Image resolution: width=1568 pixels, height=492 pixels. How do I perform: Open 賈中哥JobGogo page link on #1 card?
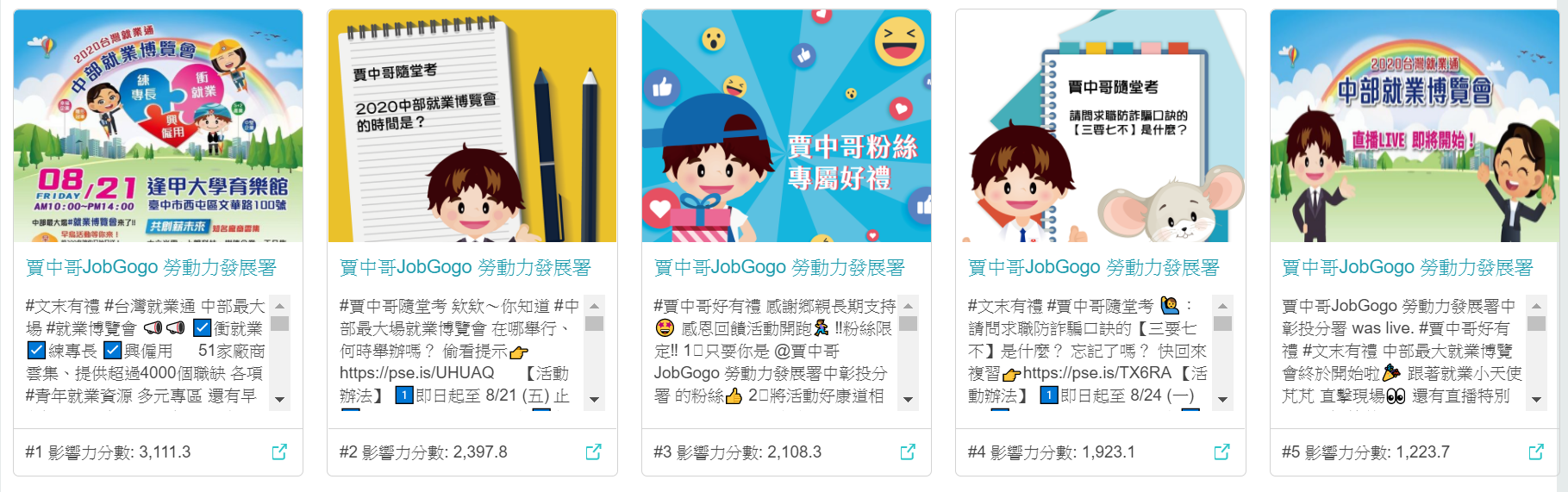pyautogui.click(x=151, y=268)
